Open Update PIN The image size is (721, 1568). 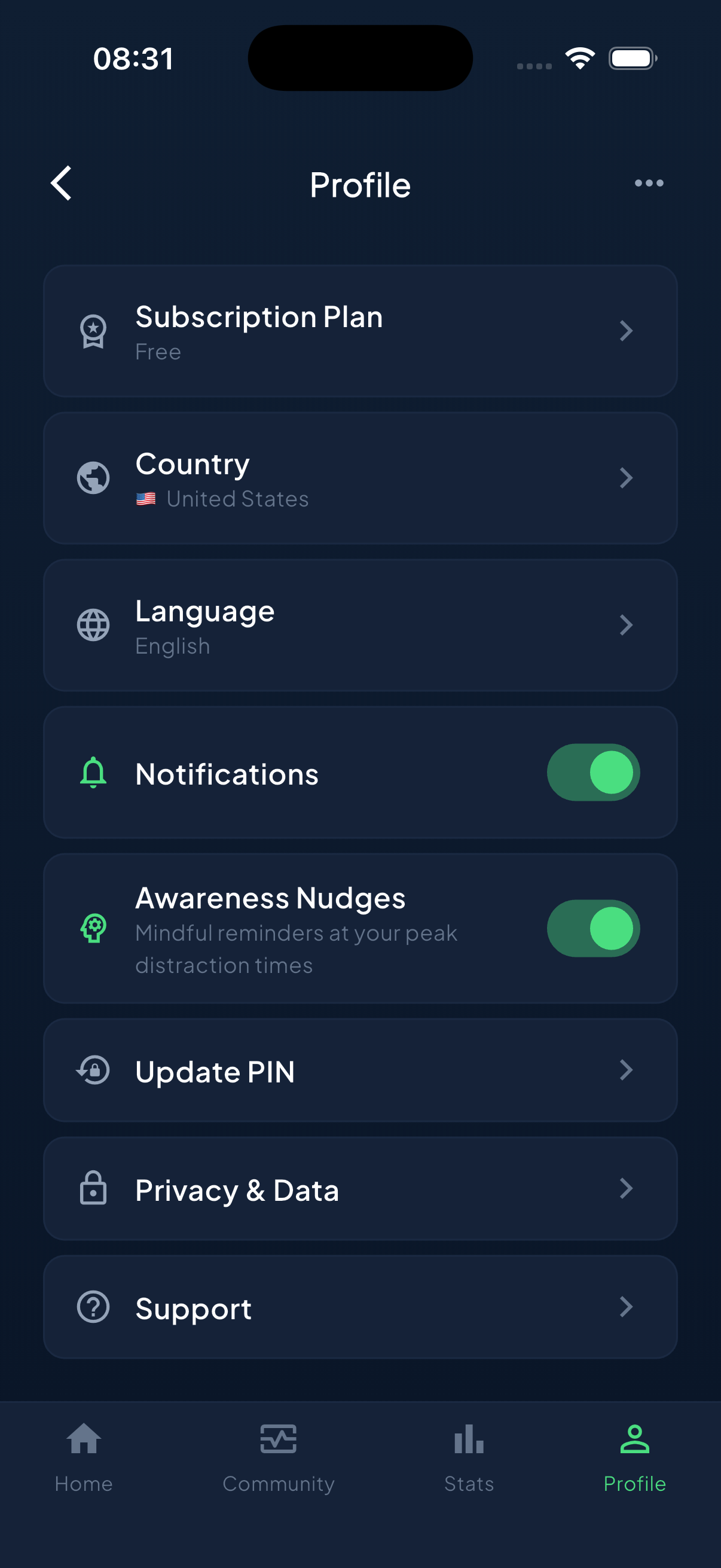coord(360,1070)
